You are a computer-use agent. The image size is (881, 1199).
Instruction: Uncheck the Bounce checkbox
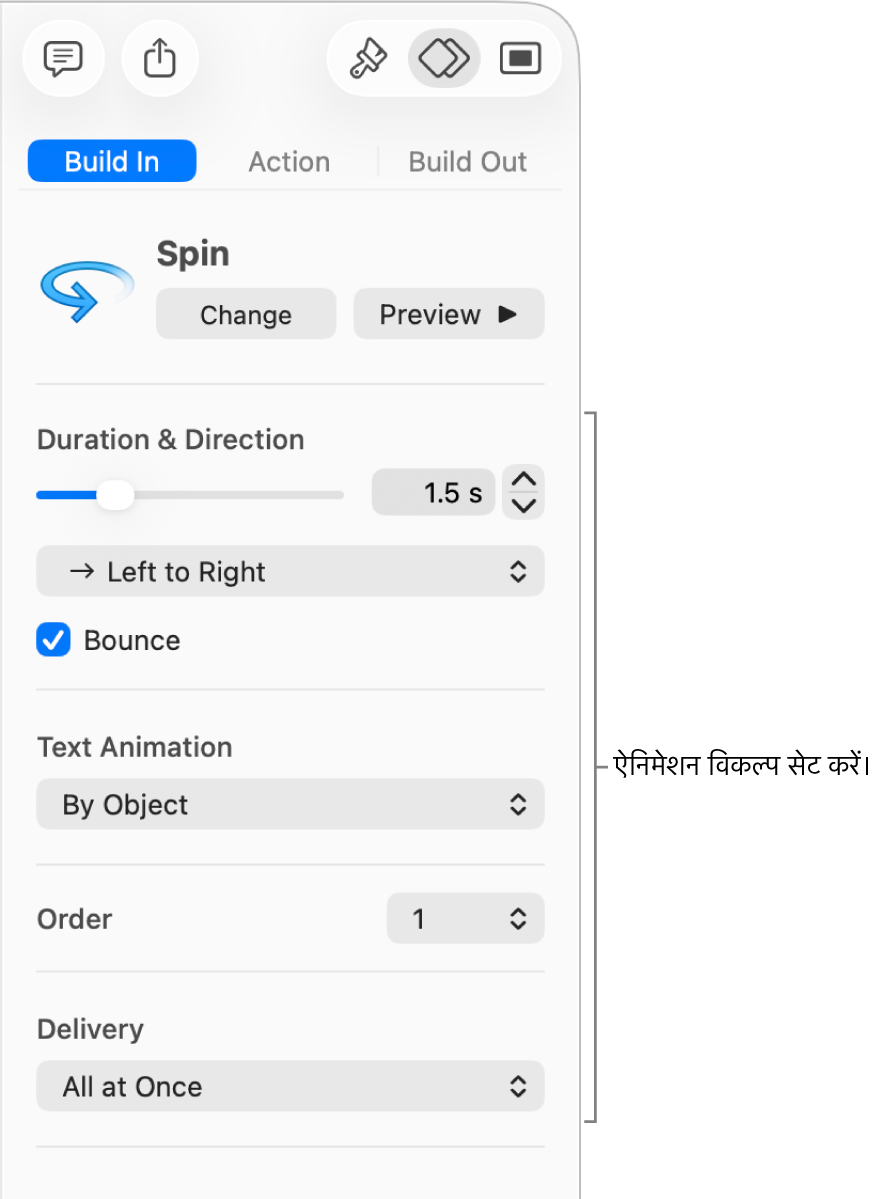54,640
